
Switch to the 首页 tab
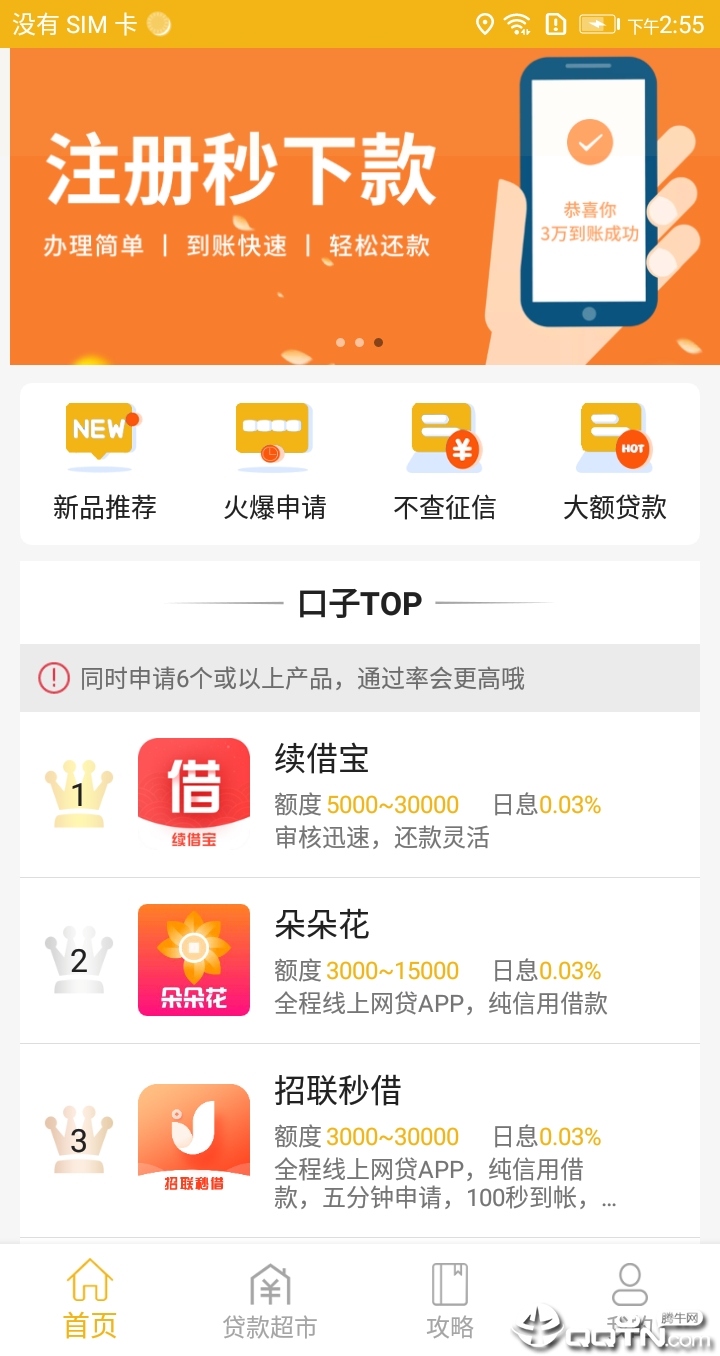click(x=90, y=1299)
